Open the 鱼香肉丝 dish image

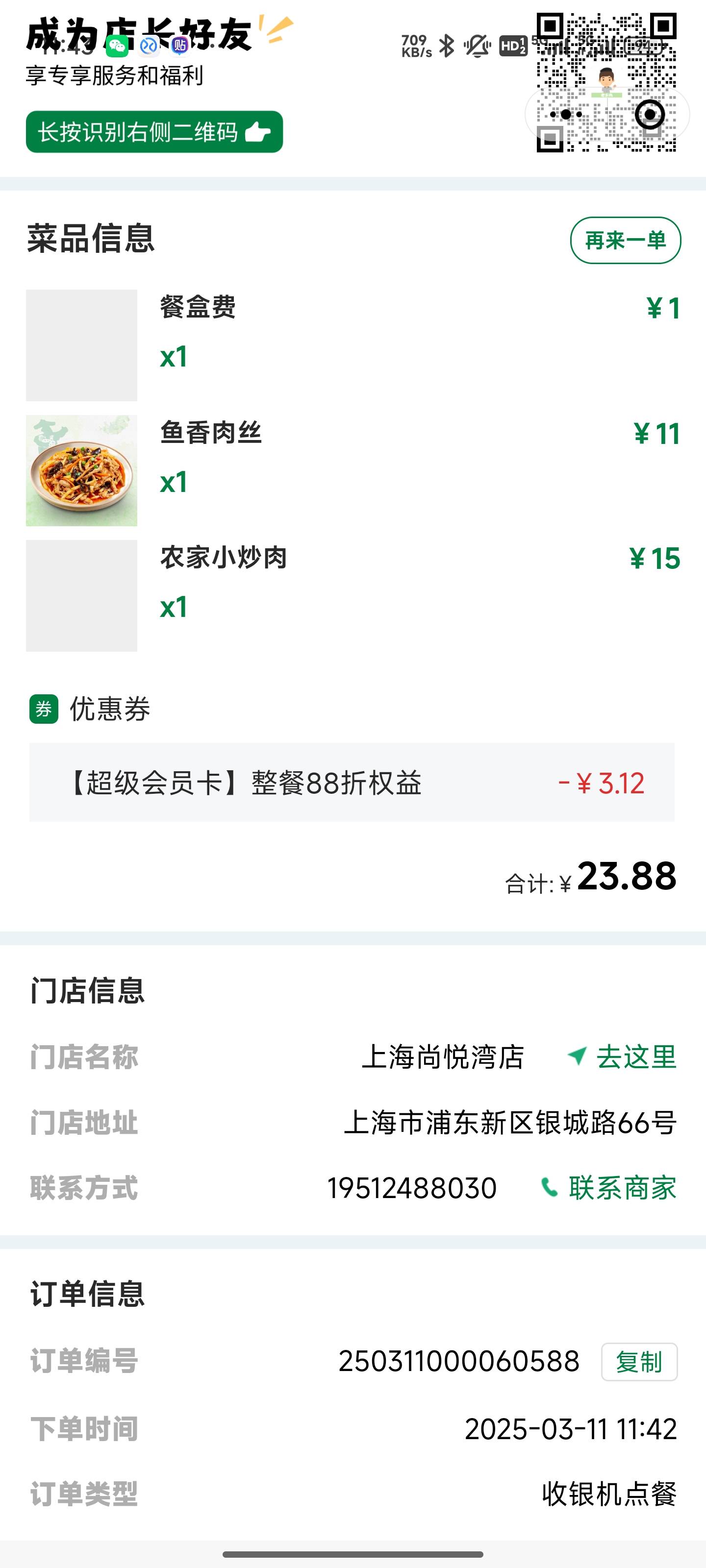point(81,470)
